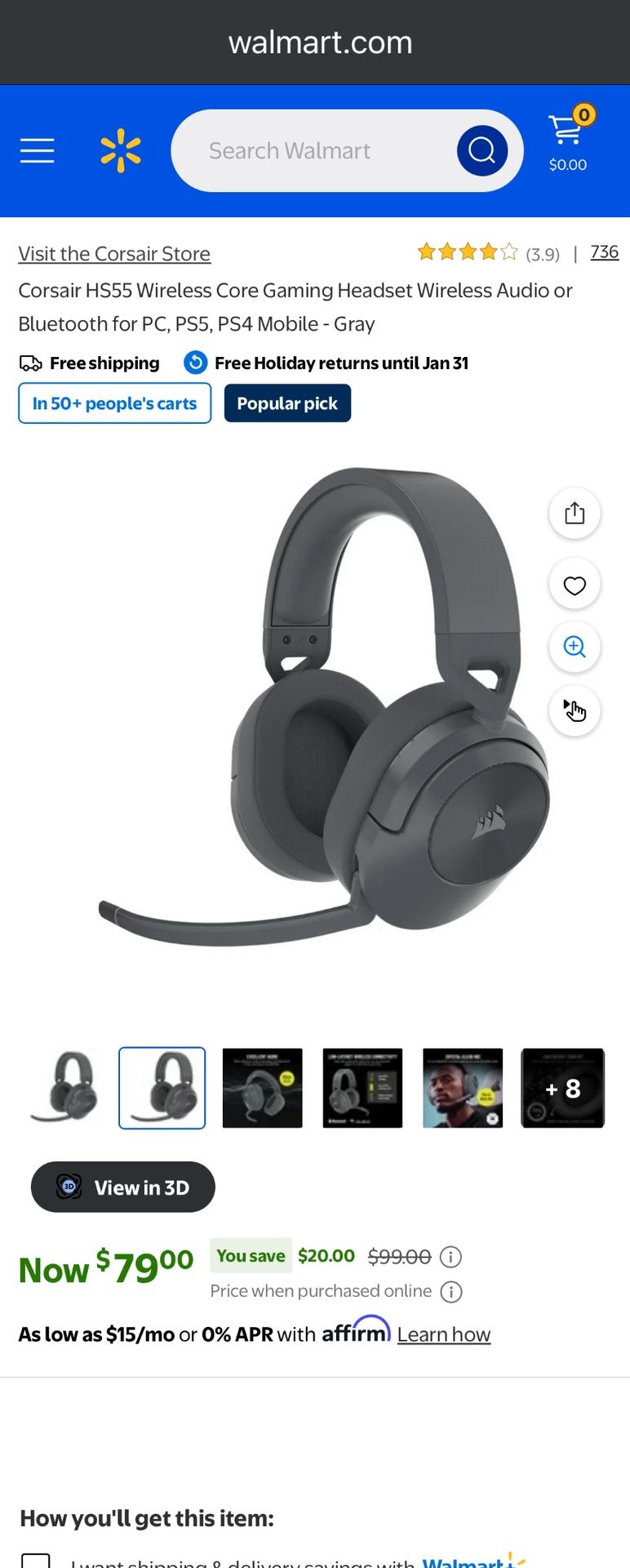
Task: Open the shopping cart
Action: click(x=566, y=139)
